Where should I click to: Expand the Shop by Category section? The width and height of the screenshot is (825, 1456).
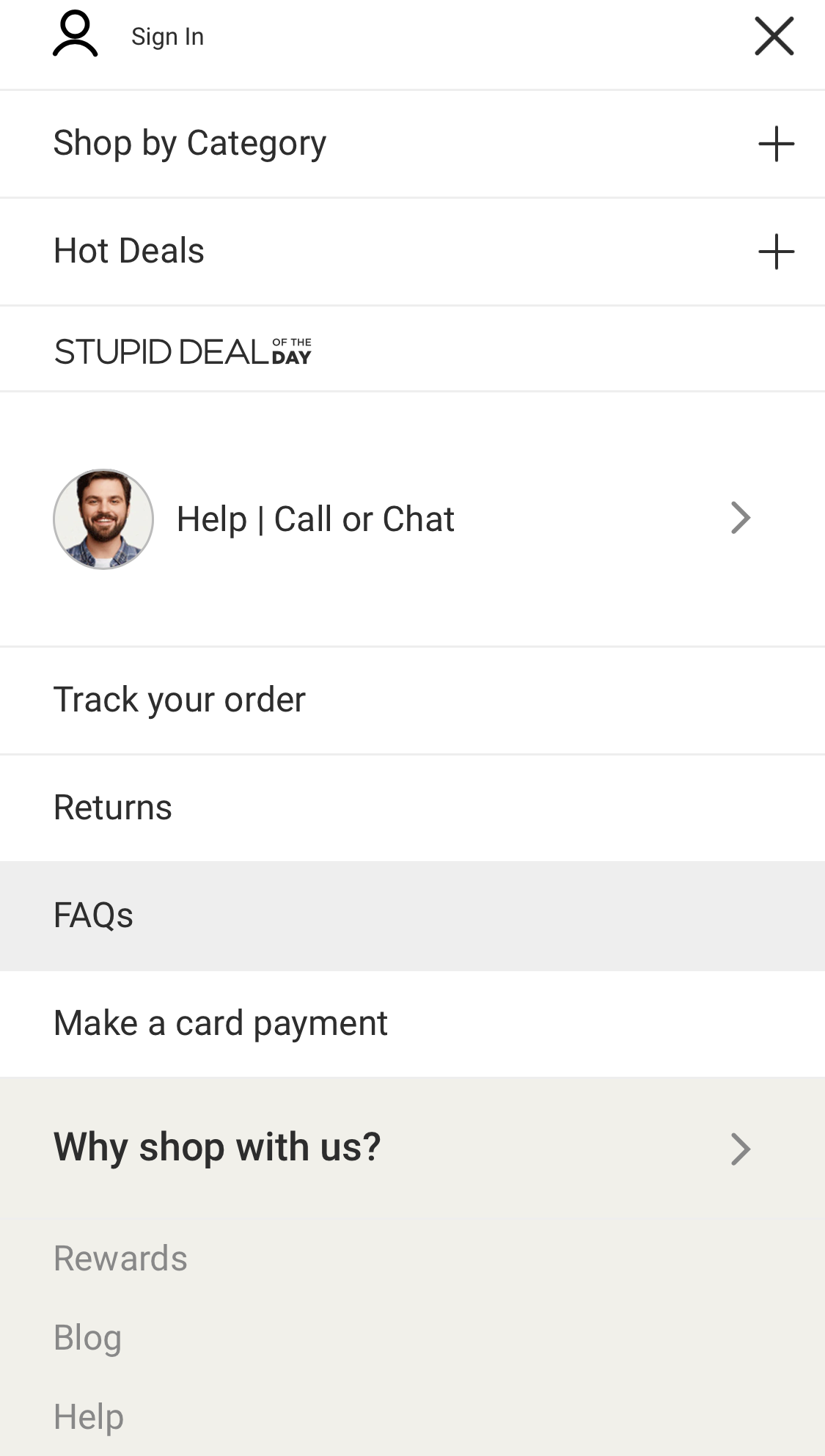[x=189, y=144]
